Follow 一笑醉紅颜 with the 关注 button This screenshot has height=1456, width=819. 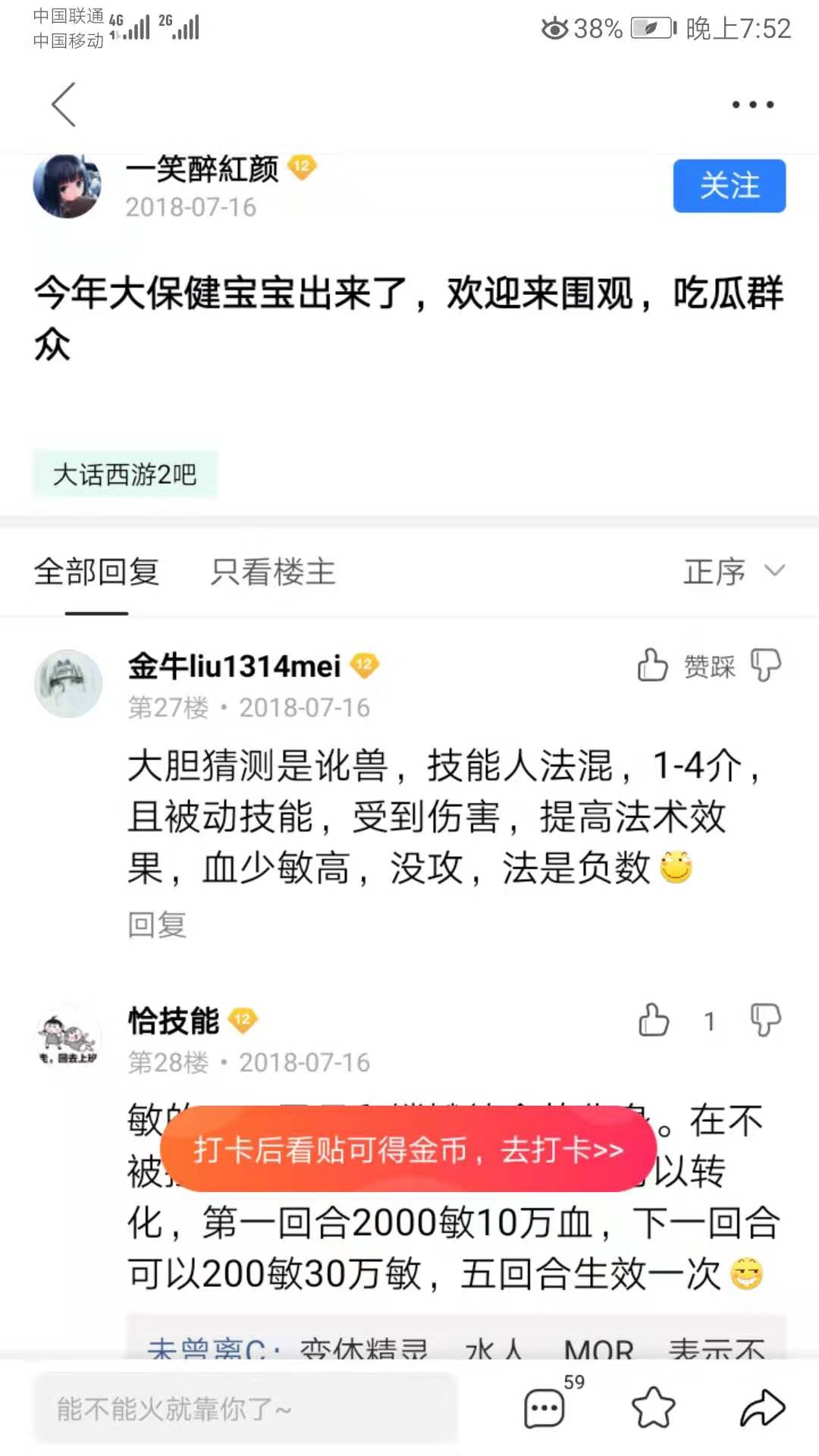[729, 186]
